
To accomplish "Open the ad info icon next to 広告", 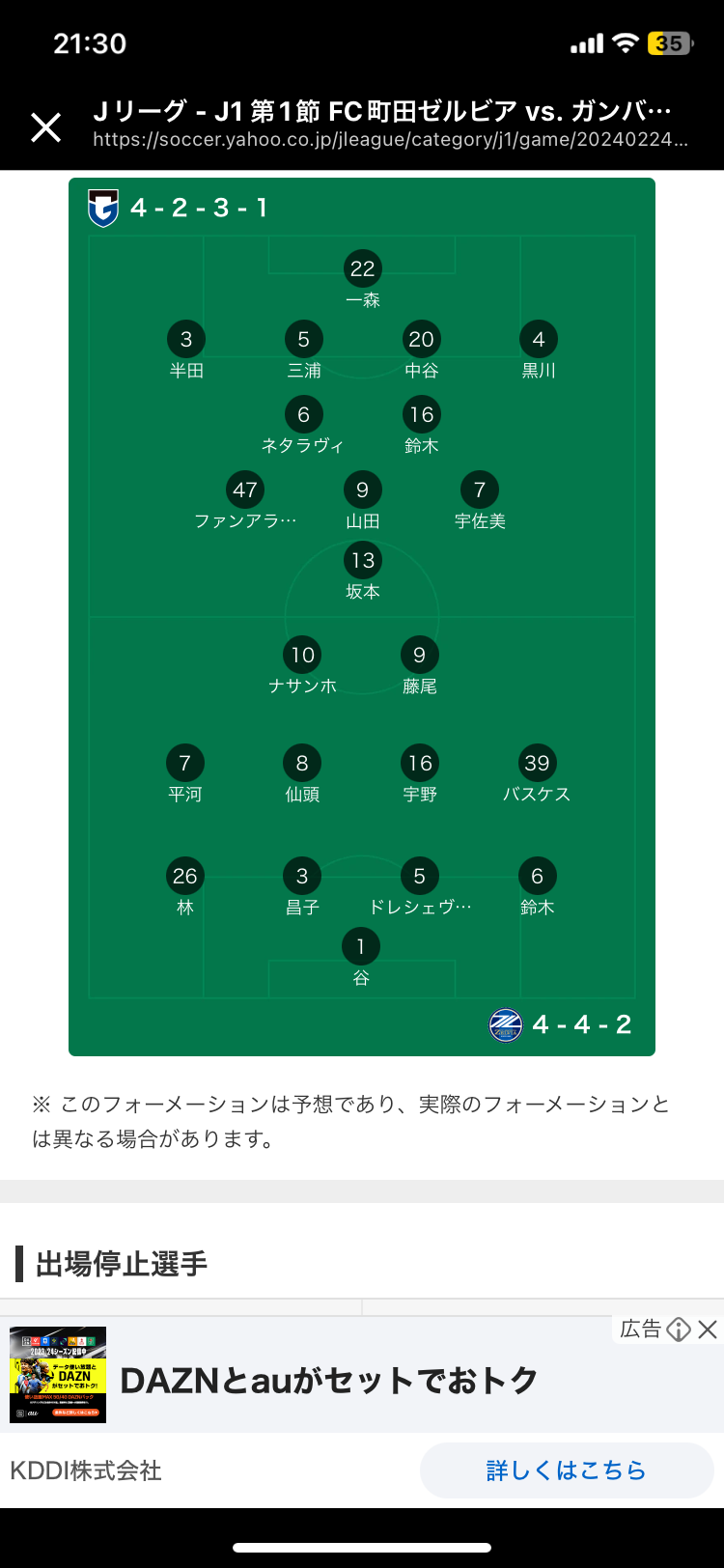I will click(680, 1330).
